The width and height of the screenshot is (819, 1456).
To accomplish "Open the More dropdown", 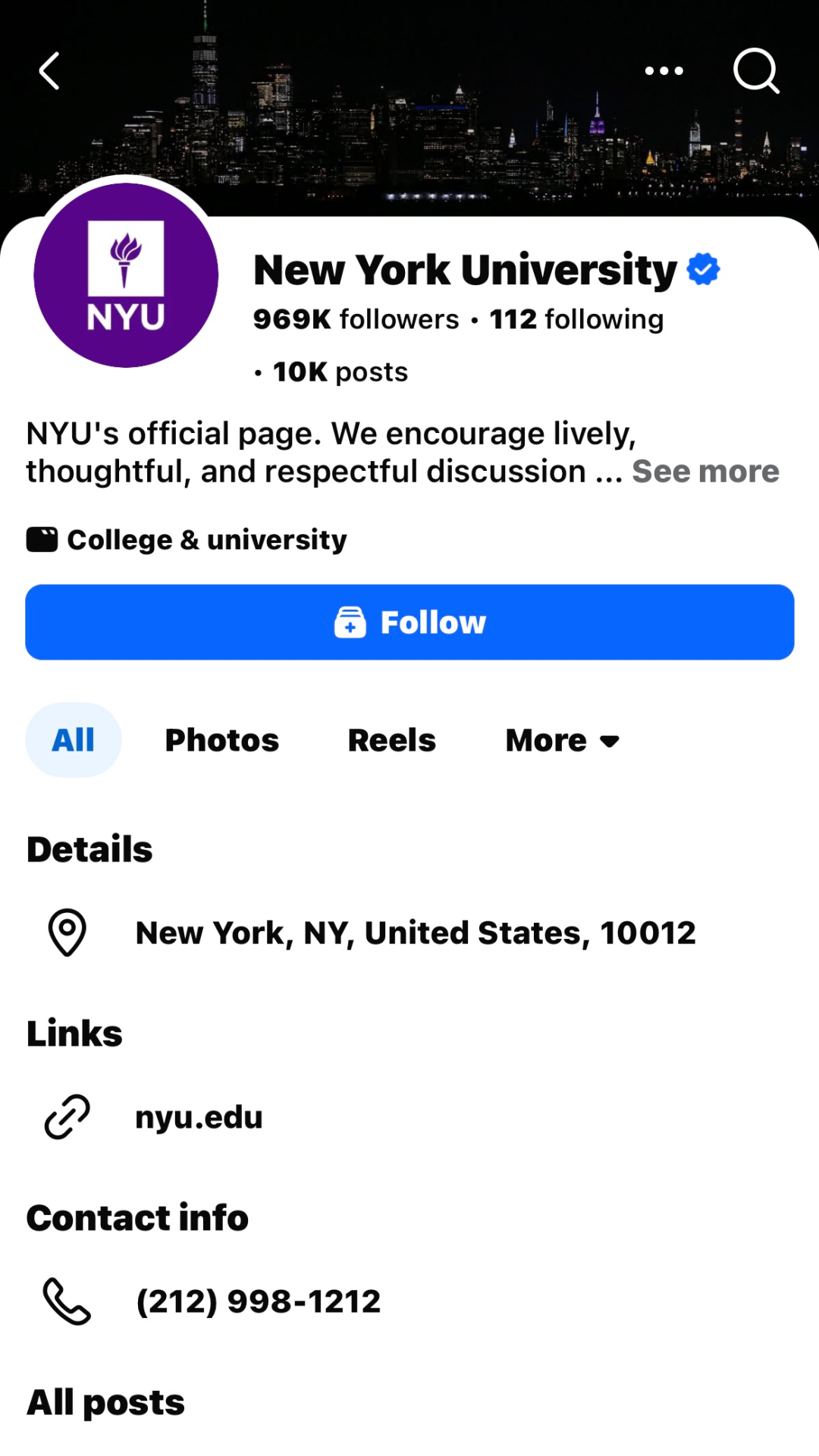I will pos(563,740).
